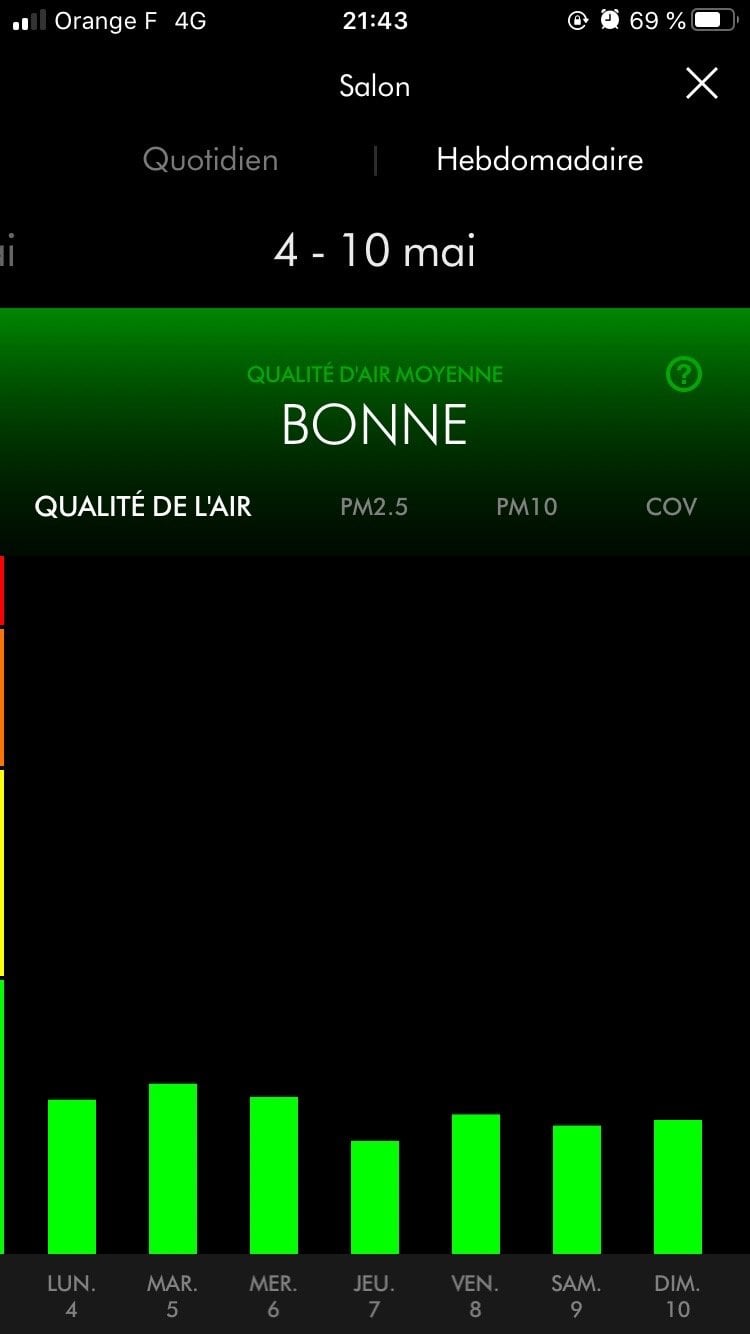The width and height of the screenshot is (750, 1334).
Task: Open the air quality help icon
Action: [684, 375]
